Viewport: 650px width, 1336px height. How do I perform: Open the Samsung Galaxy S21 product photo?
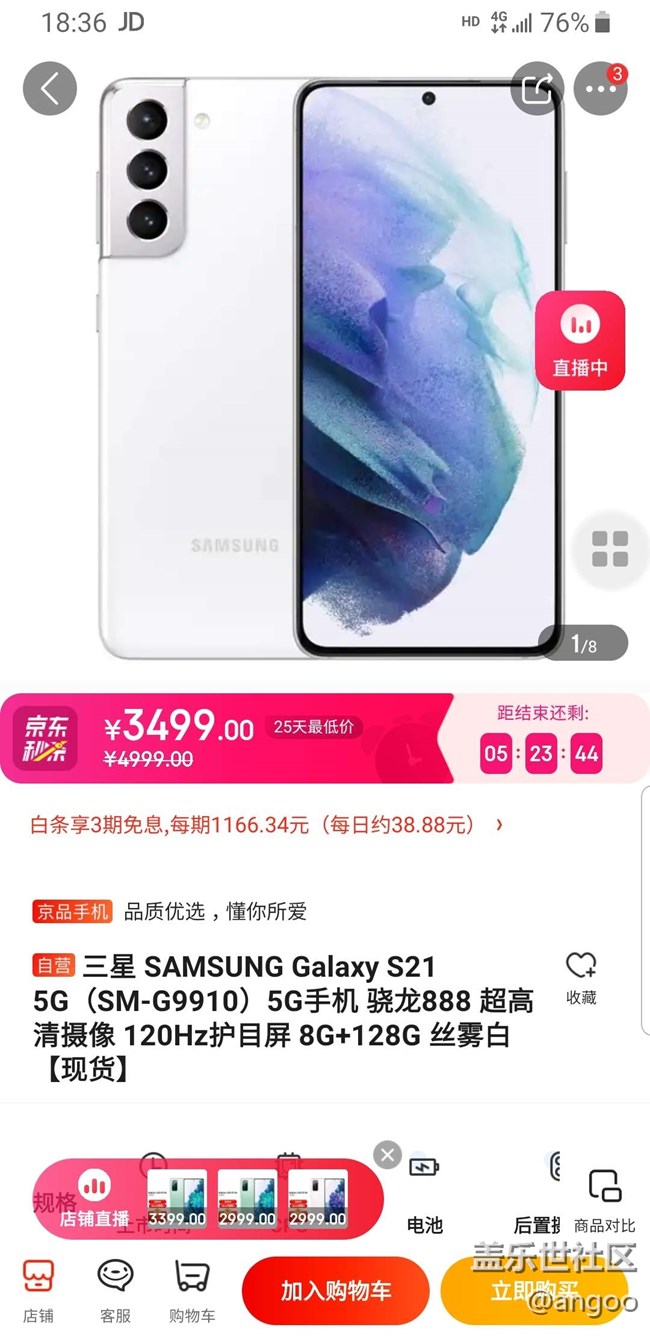330,370
